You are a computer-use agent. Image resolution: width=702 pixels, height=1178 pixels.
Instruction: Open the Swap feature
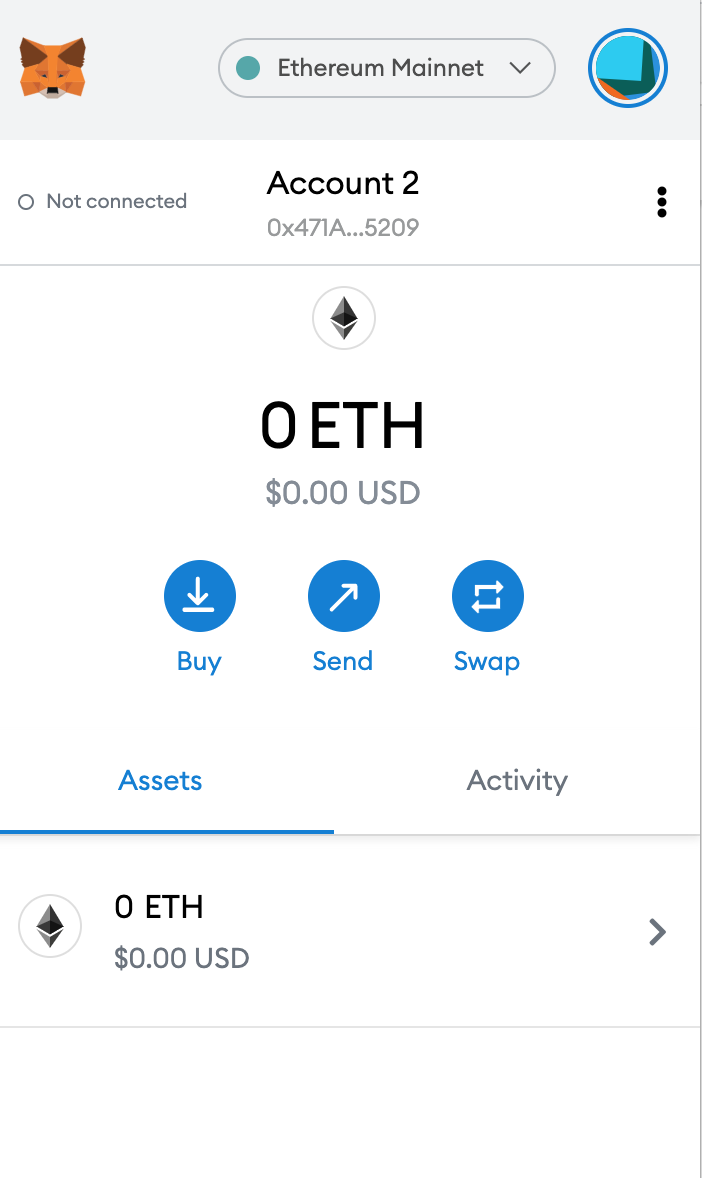(x=487, y=597)
